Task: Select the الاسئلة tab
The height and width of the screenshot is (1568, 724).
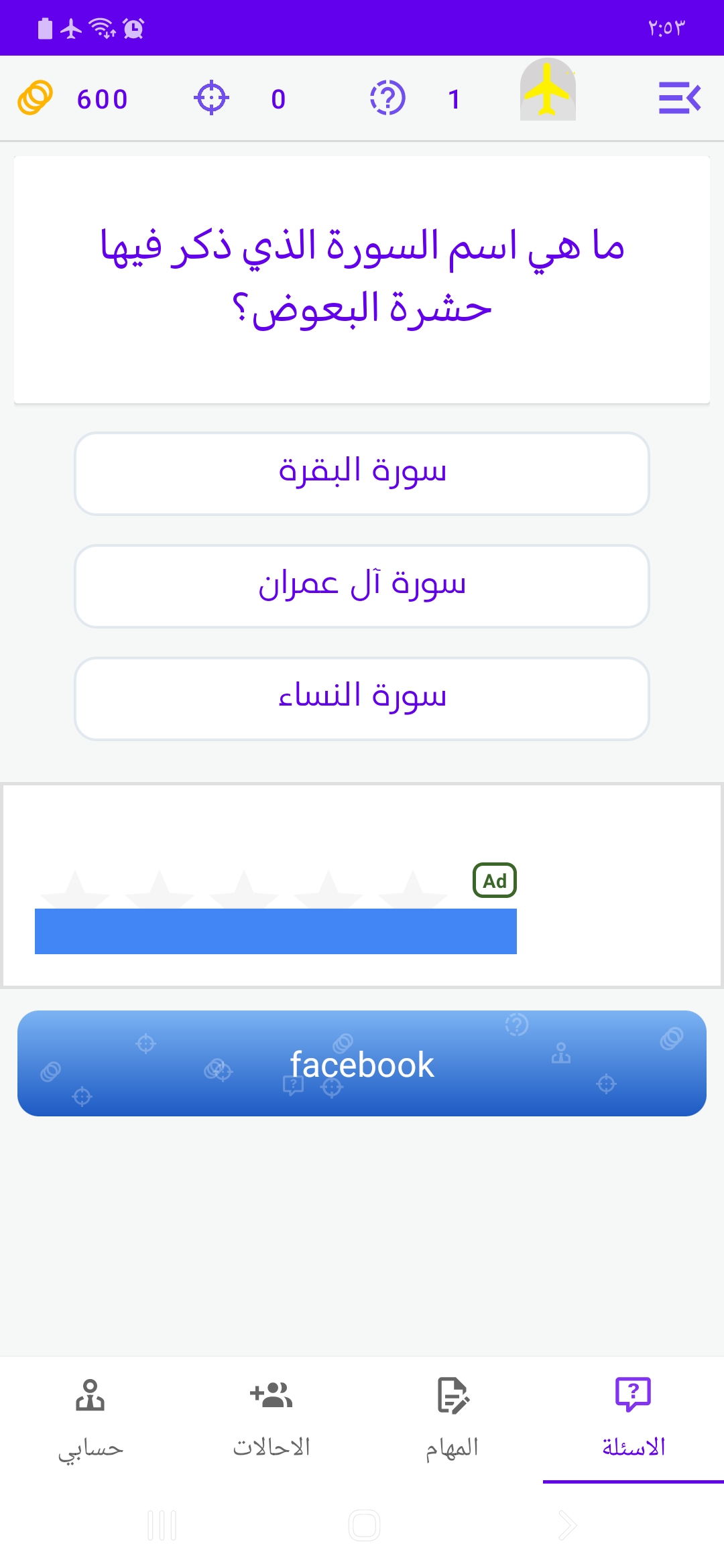Action: click(x=633, y=1419)
